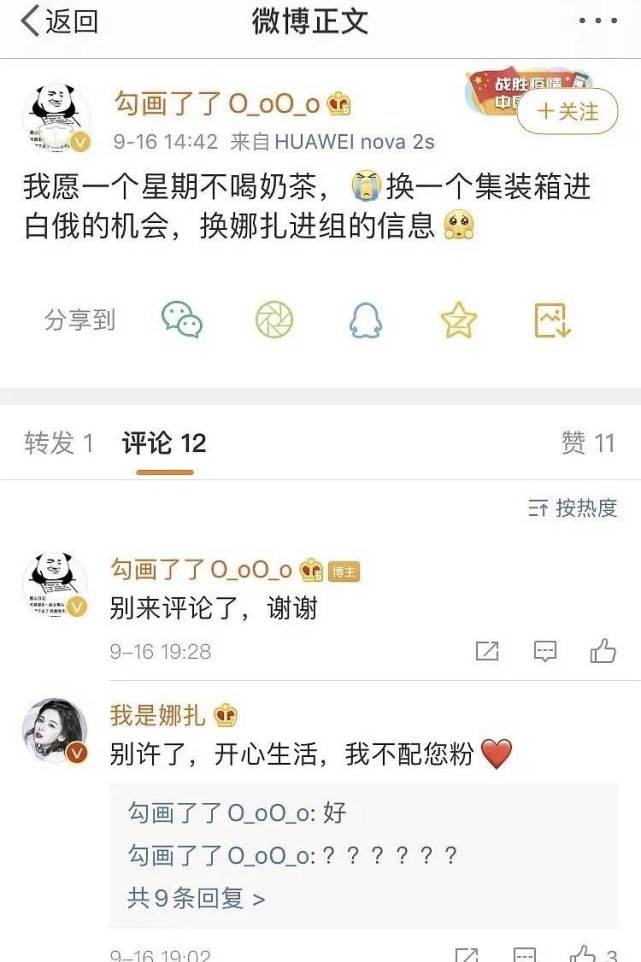
Task: Follow the poster with +关注 button
Action: (567, 111)
